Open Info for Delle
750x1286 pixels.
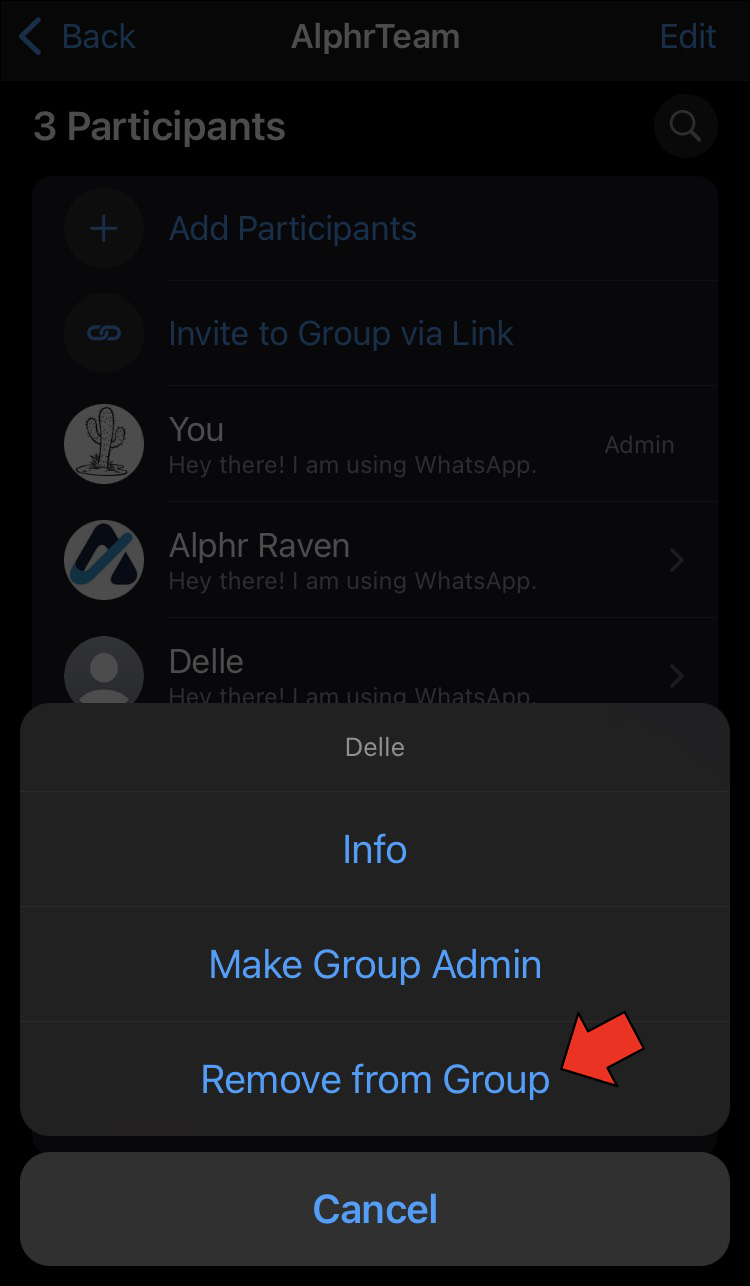point(375,850)
